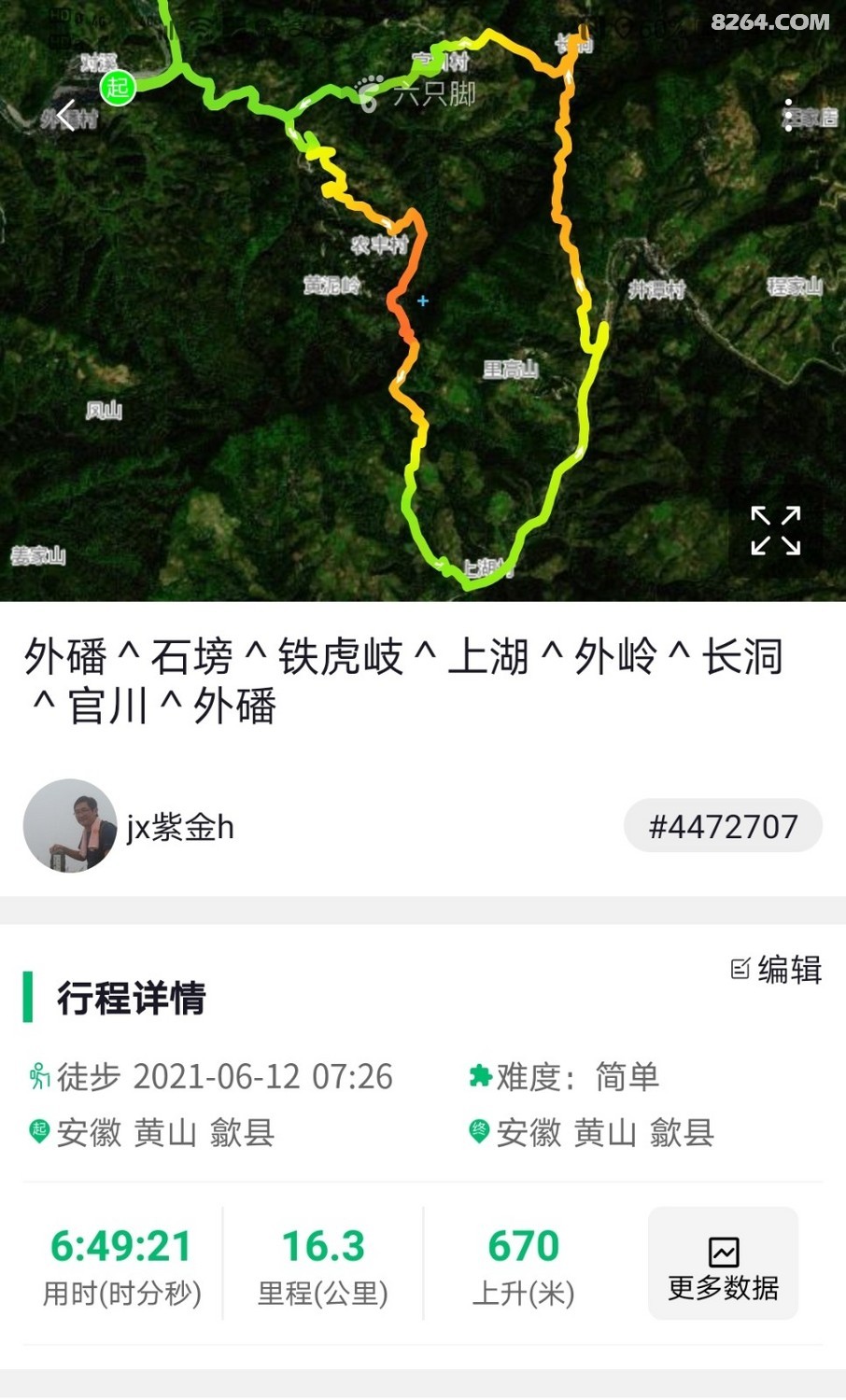Click the 难度 difficulty clover icon
846x1400 pixels.
pos(479,1076)
